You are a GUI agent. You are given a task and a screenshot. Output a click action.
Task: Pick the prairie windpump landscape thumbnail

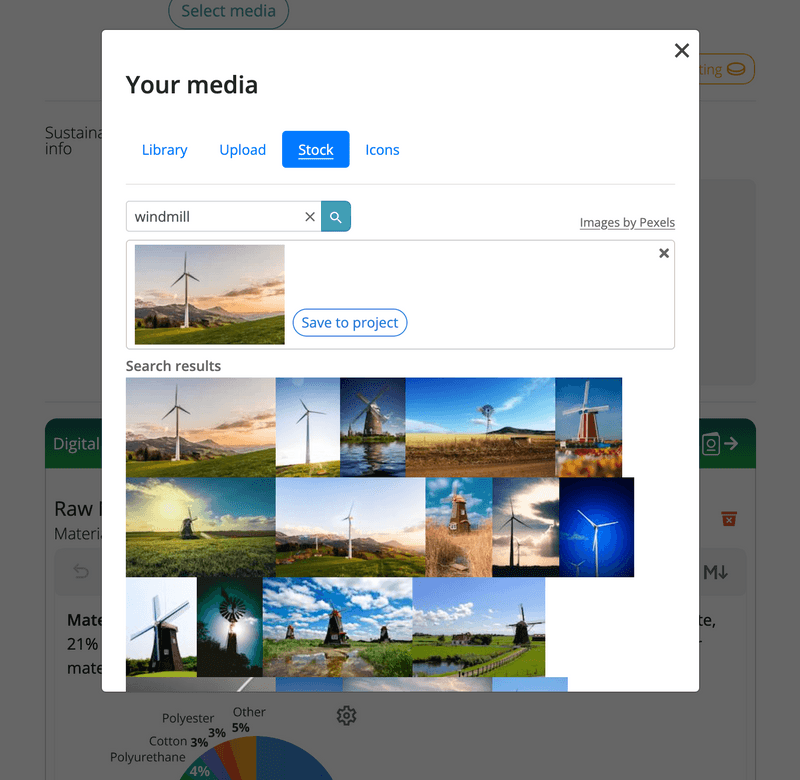(x=480, y=427)
